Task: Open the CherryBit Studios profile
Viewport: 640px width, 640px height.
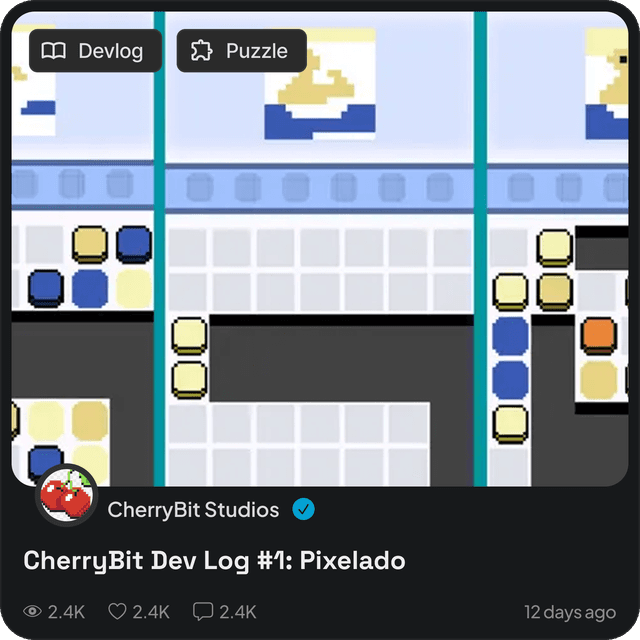Action: 193,510
